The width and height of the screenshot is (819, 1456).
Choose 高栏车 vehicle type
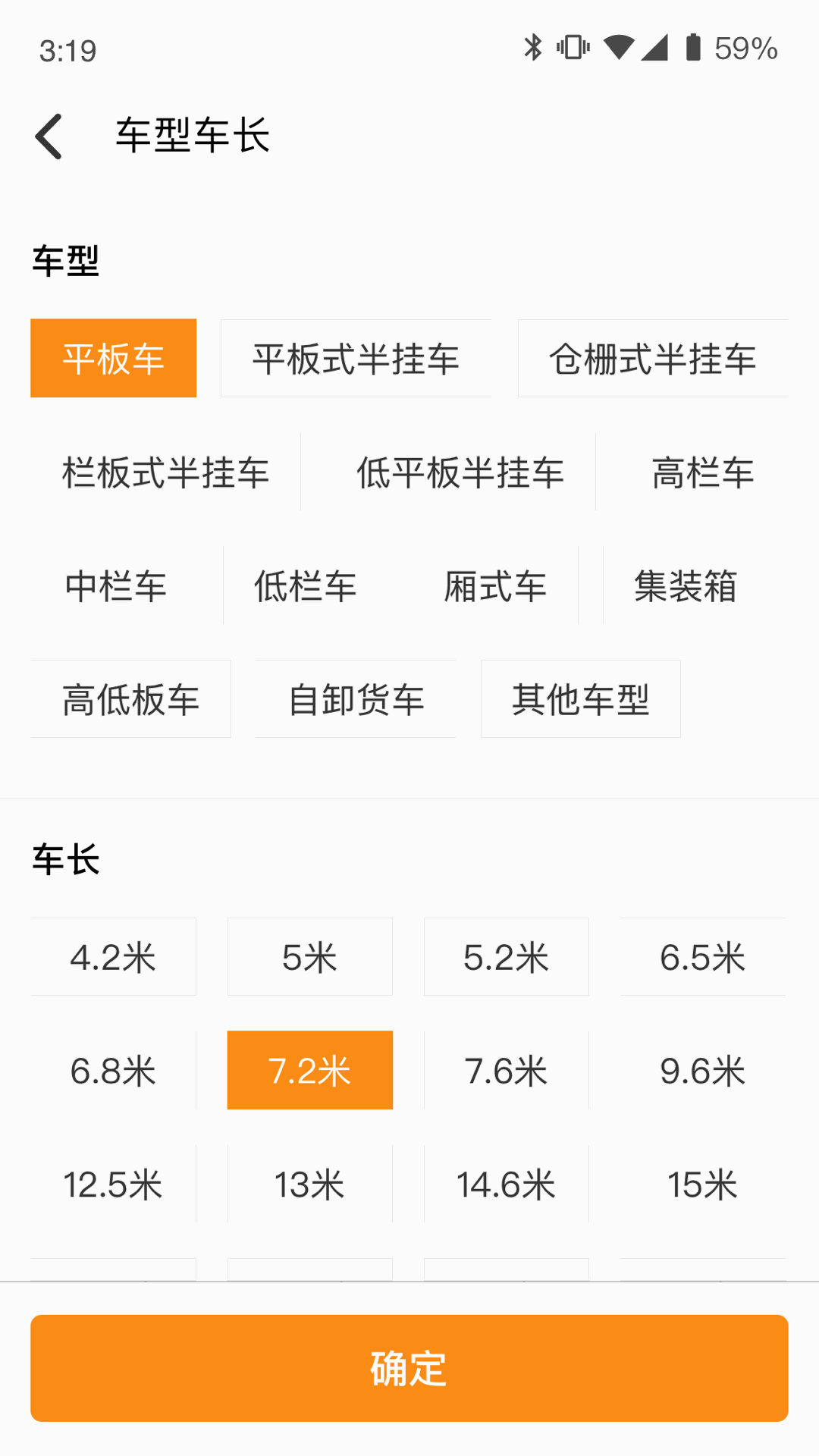coord(703,472)
